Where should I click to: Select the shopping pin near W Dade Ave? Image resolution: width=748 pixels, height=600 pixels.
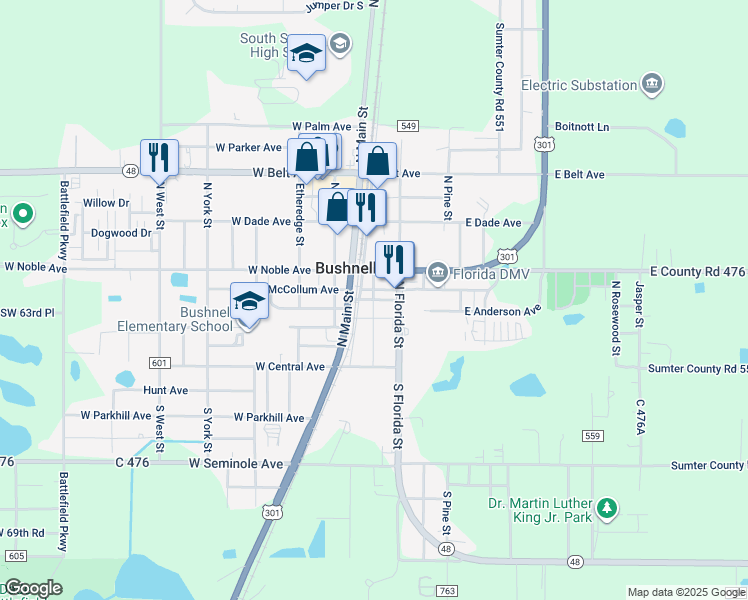coord(338,208)
